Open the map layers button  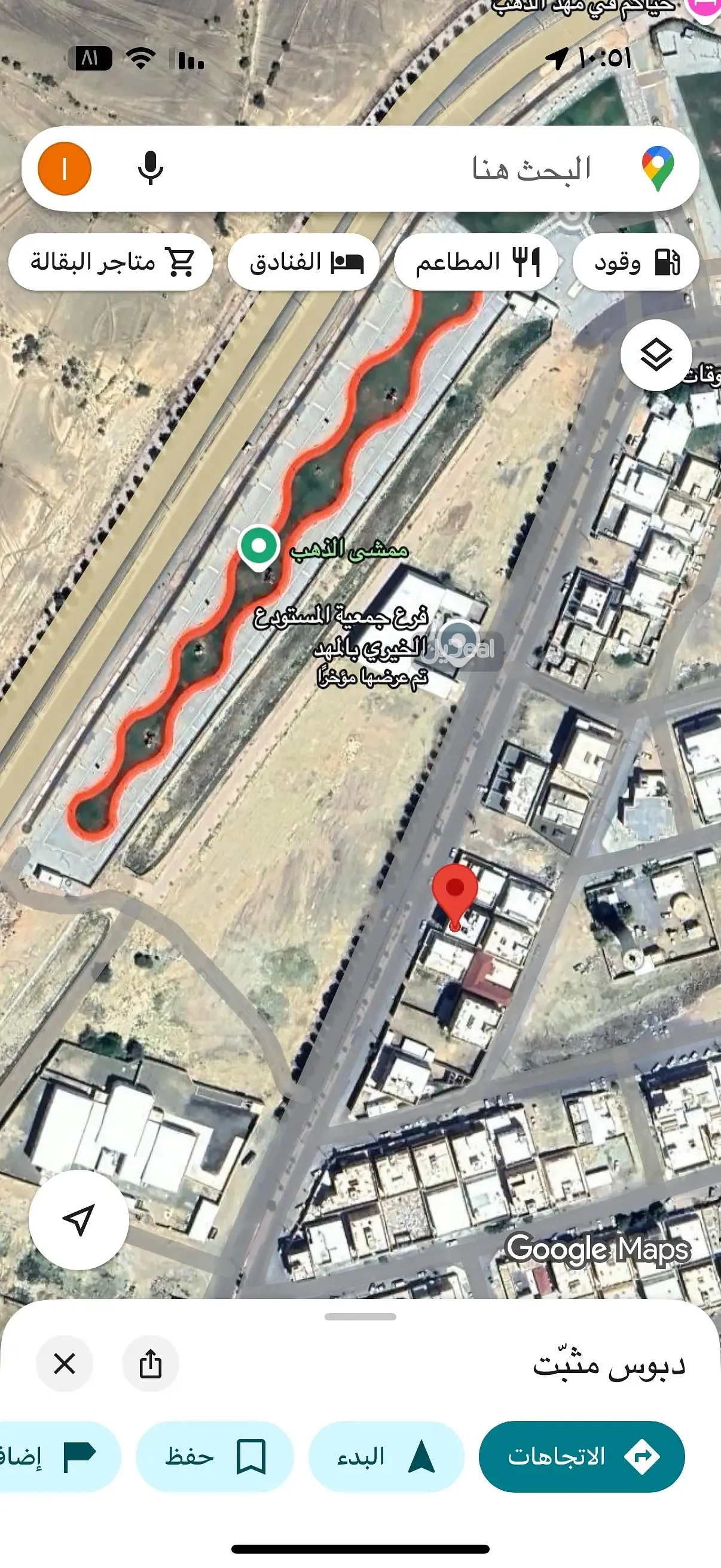pos(656,355)
